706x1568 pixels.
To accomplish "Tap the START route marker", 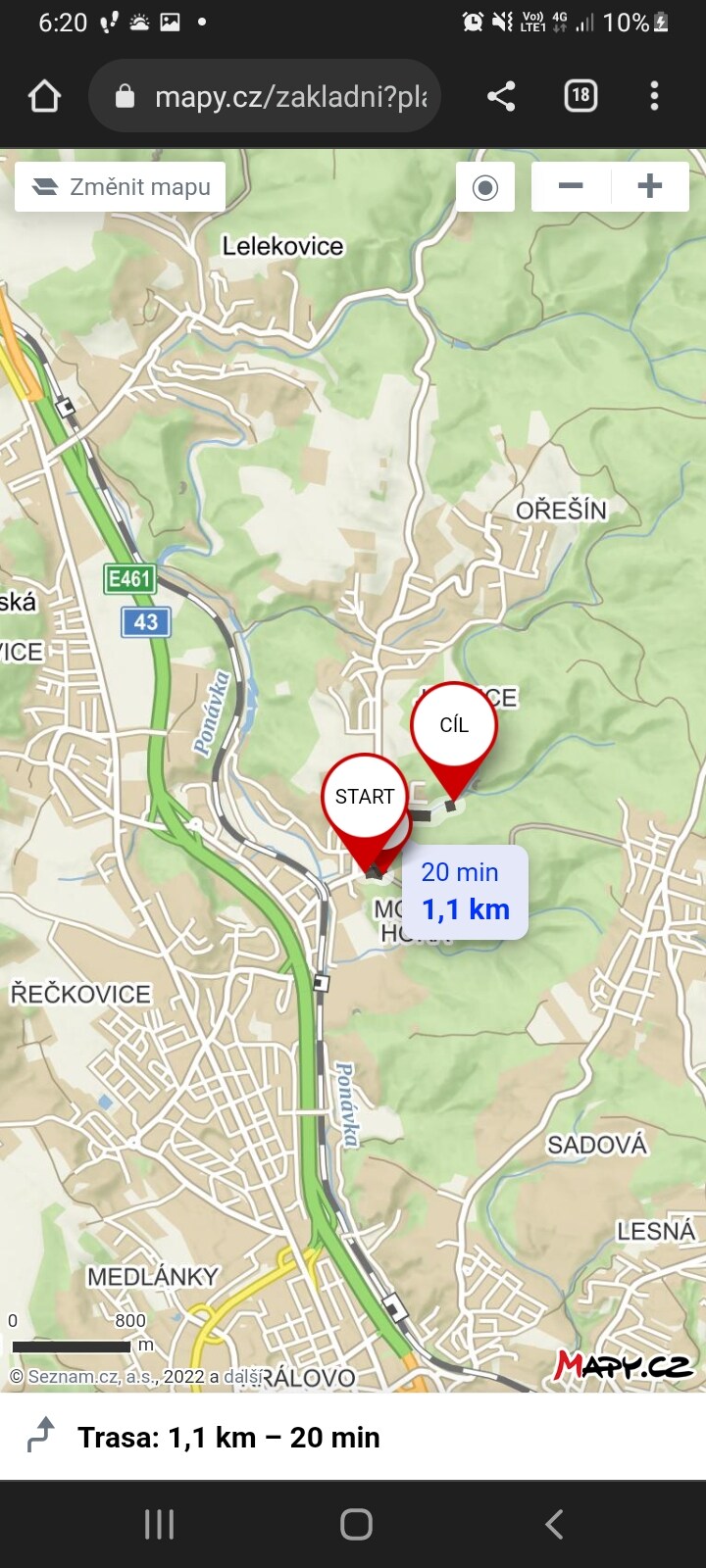I will click(x=364, y=797).
